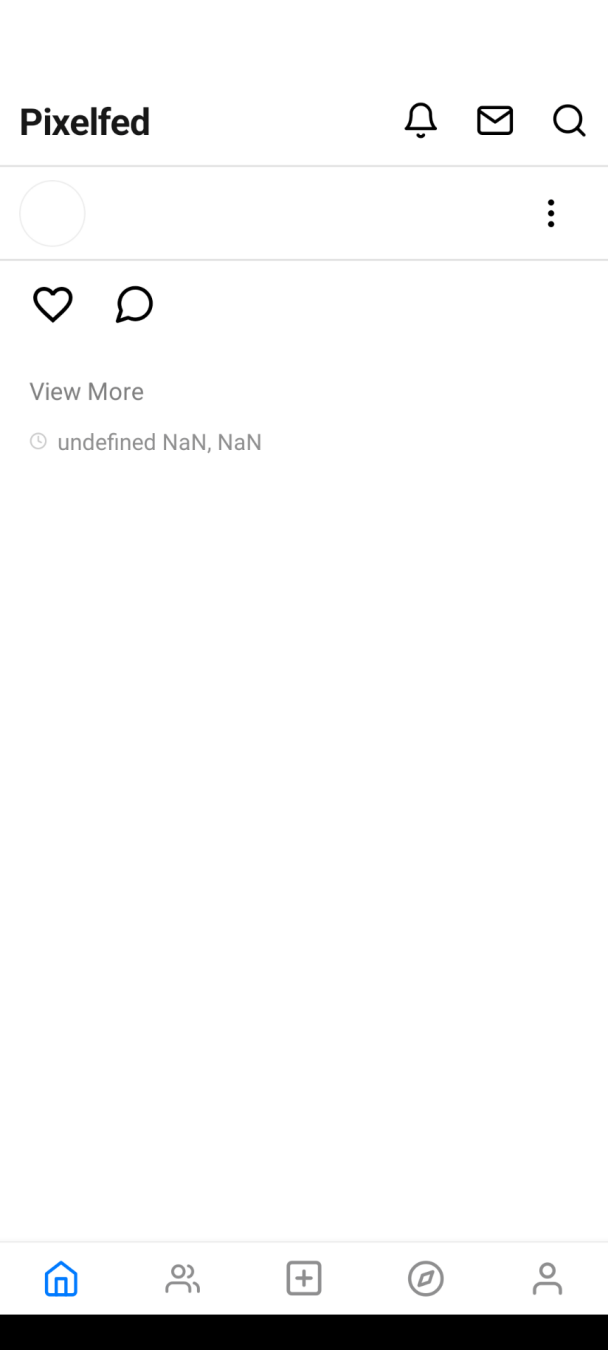Create a new post
The width and height of the screenshot is (608, 1350).
click(x=304, y=1278)
